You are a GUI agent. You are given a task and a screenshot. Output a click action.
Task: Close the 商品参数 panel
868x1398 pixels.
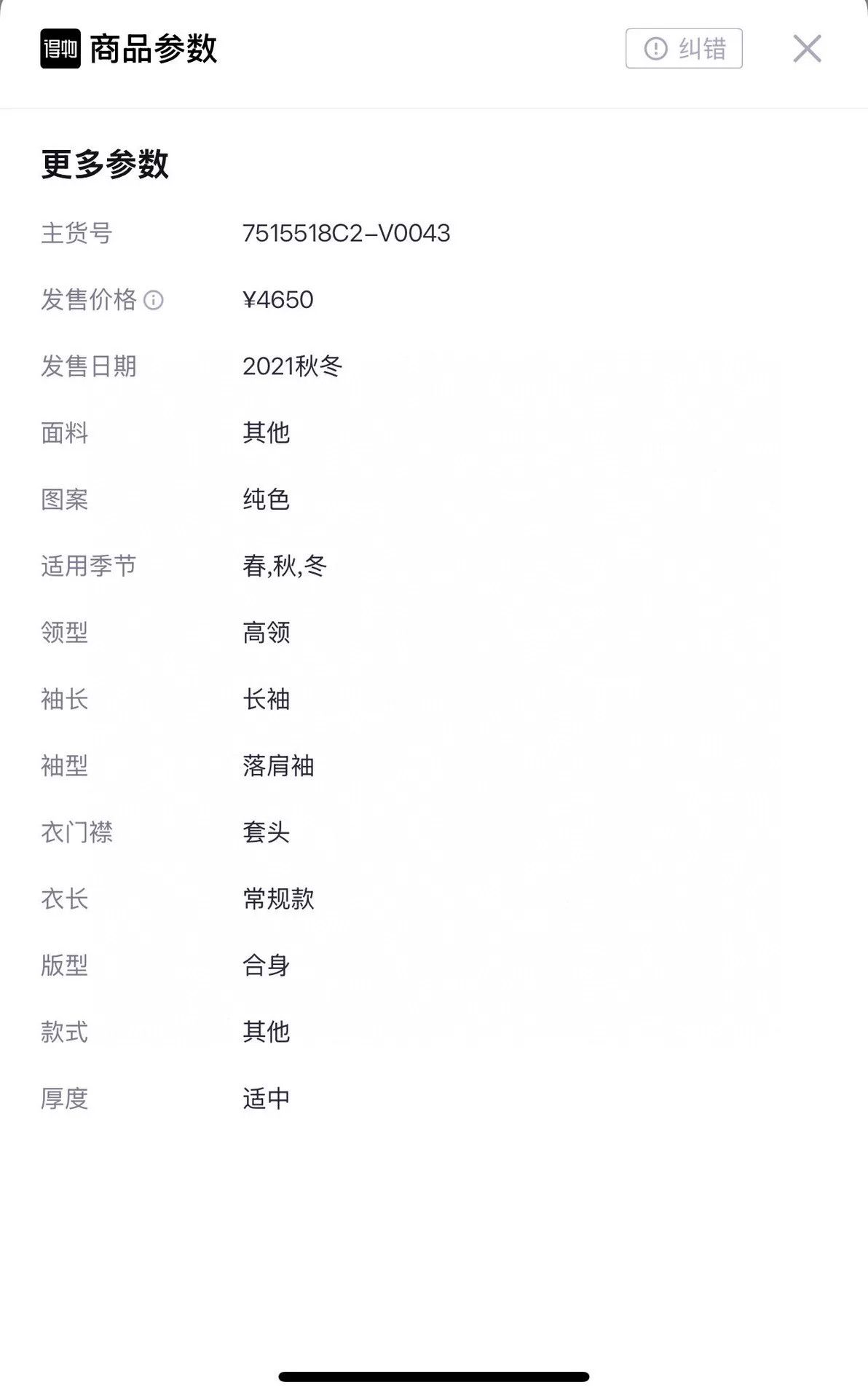[x=807, y=49]
